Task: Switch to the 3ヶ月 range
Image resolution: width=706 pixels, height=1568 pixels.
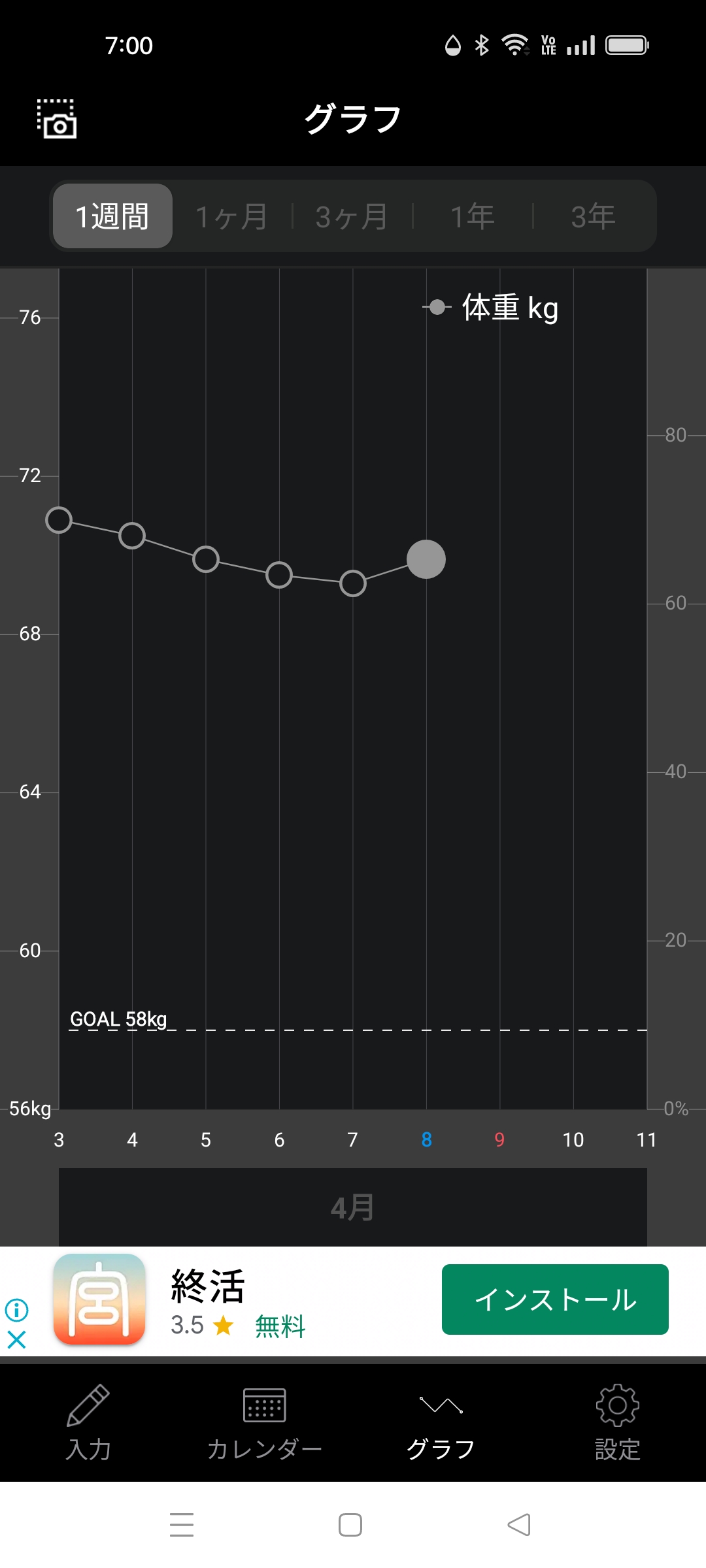Action: (352, 216)
